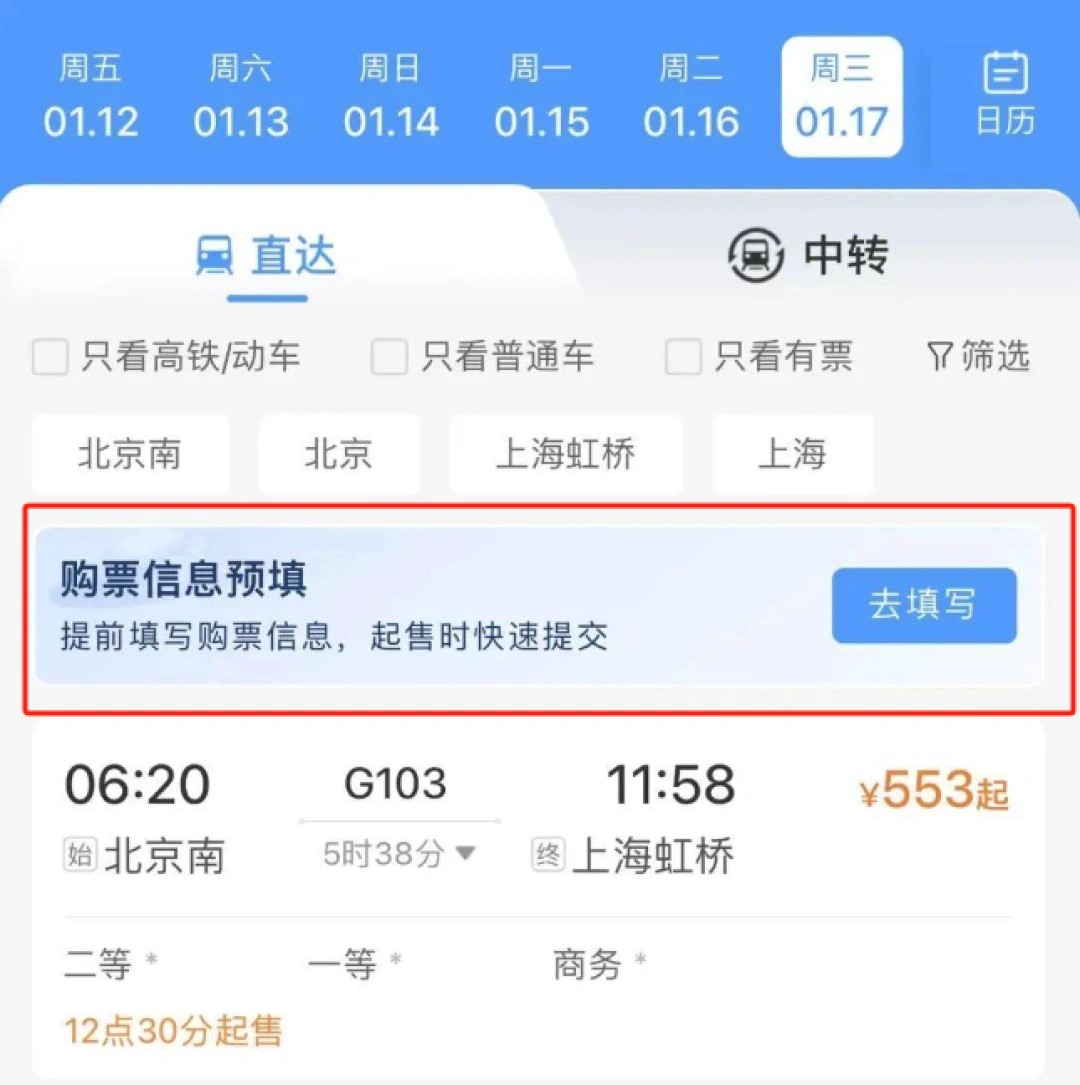Switch to the 直达 tab

point(267,256)
